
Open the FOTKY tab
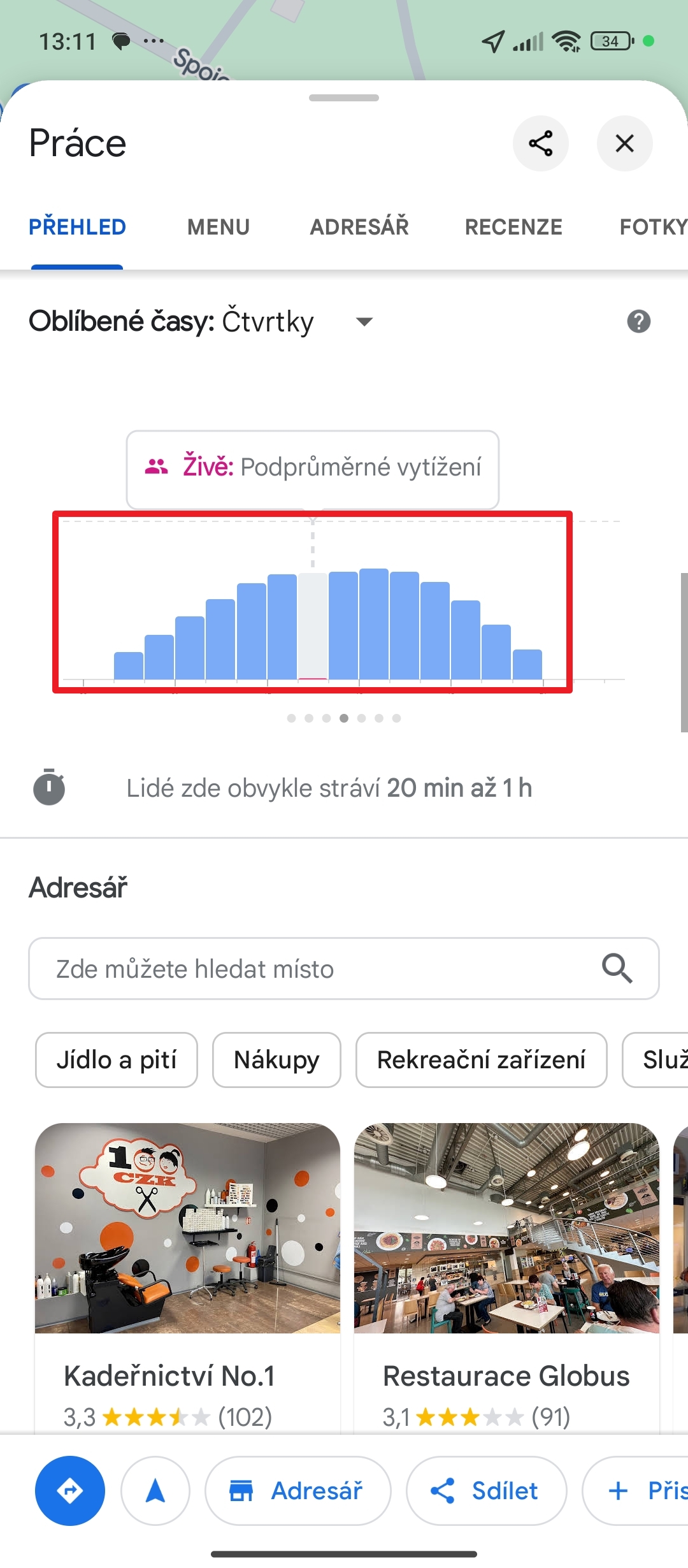click(654, 227)
